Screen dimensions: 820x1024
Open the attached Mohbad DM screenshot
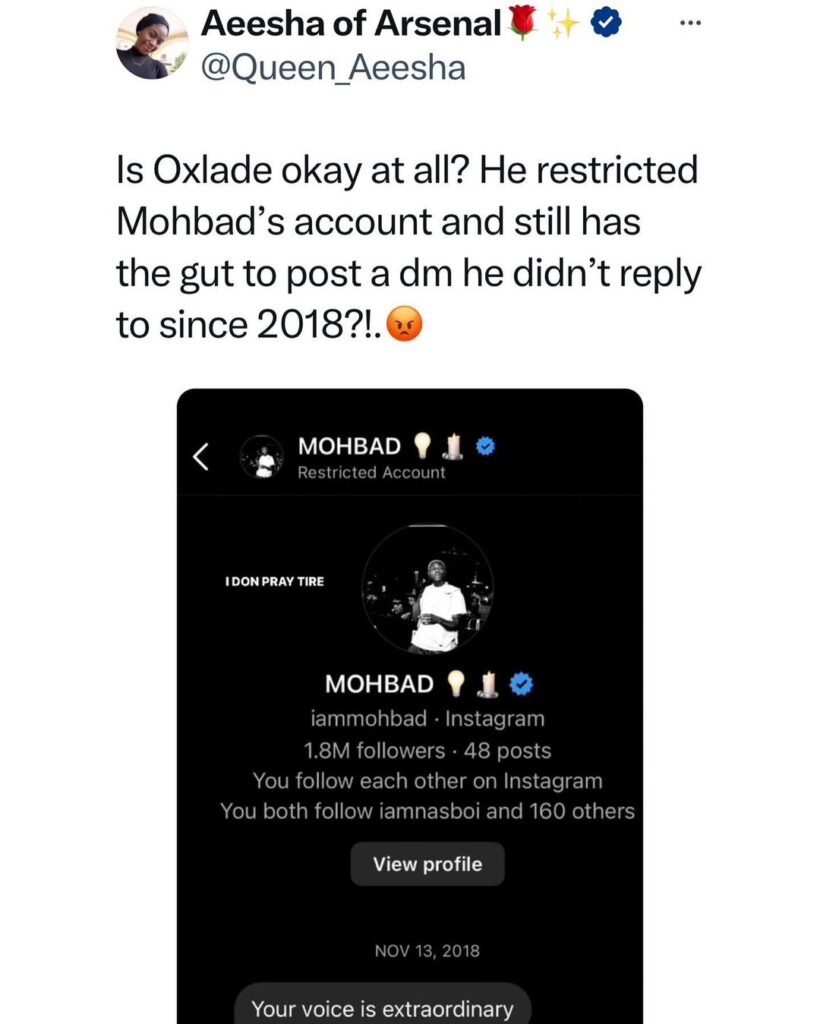(x=410, y=700)
